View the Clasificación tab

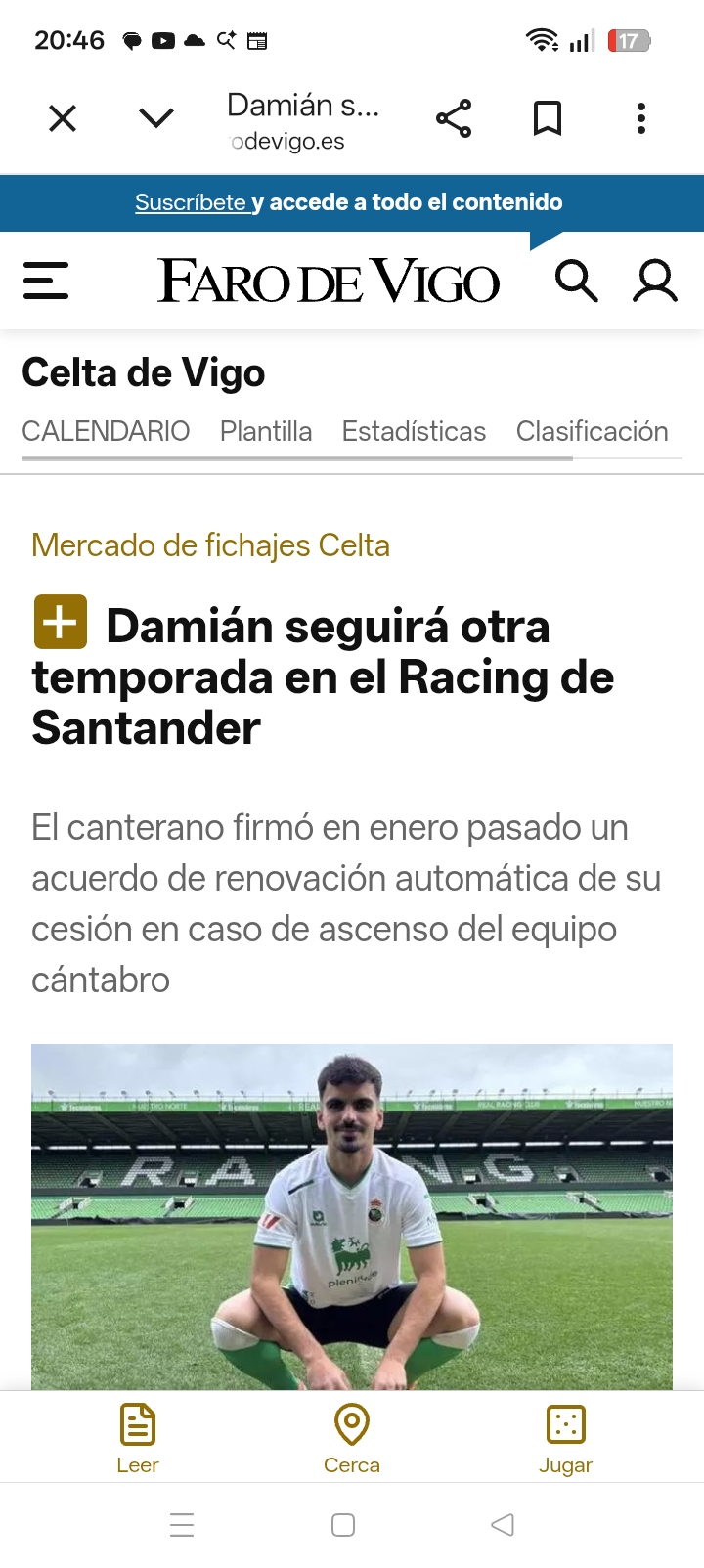click(593, 431)
